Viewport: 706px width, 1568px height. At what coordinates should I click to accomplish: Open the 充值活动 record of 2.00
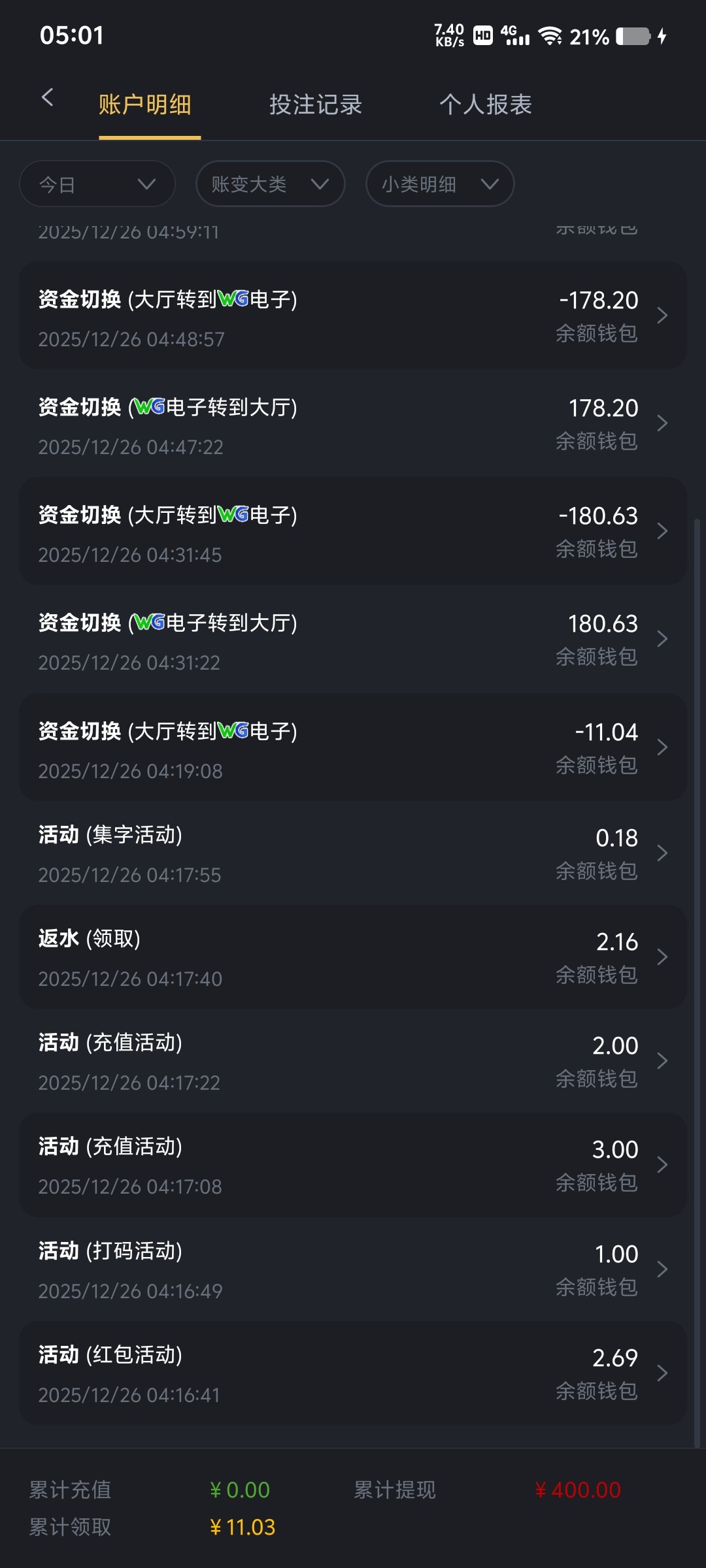pos(353,1061)
